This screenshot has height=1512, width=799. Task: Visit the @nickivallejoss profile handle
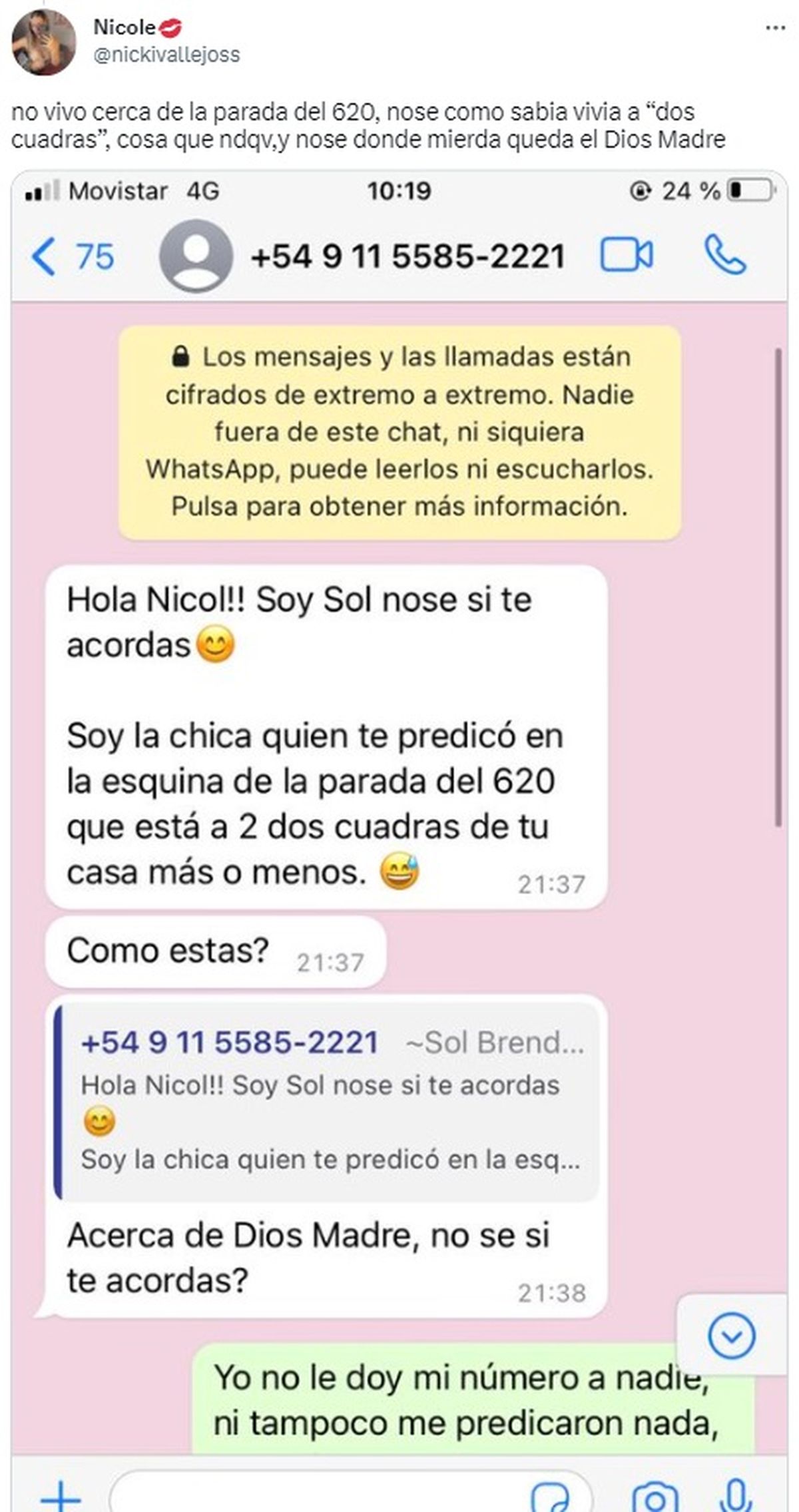coord(166,55)
